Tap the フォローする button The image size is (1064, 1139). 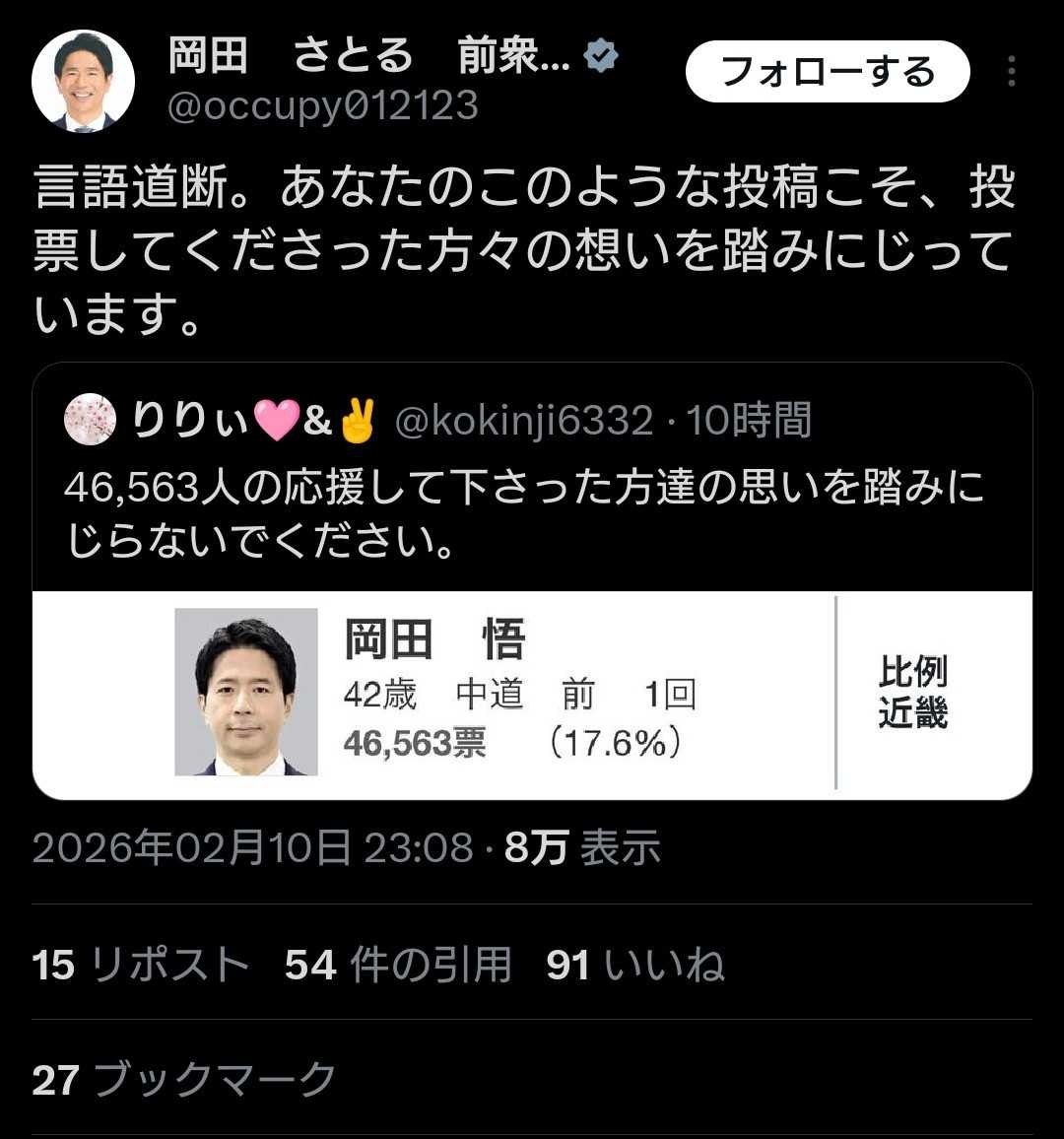click(x=828, y=72)
